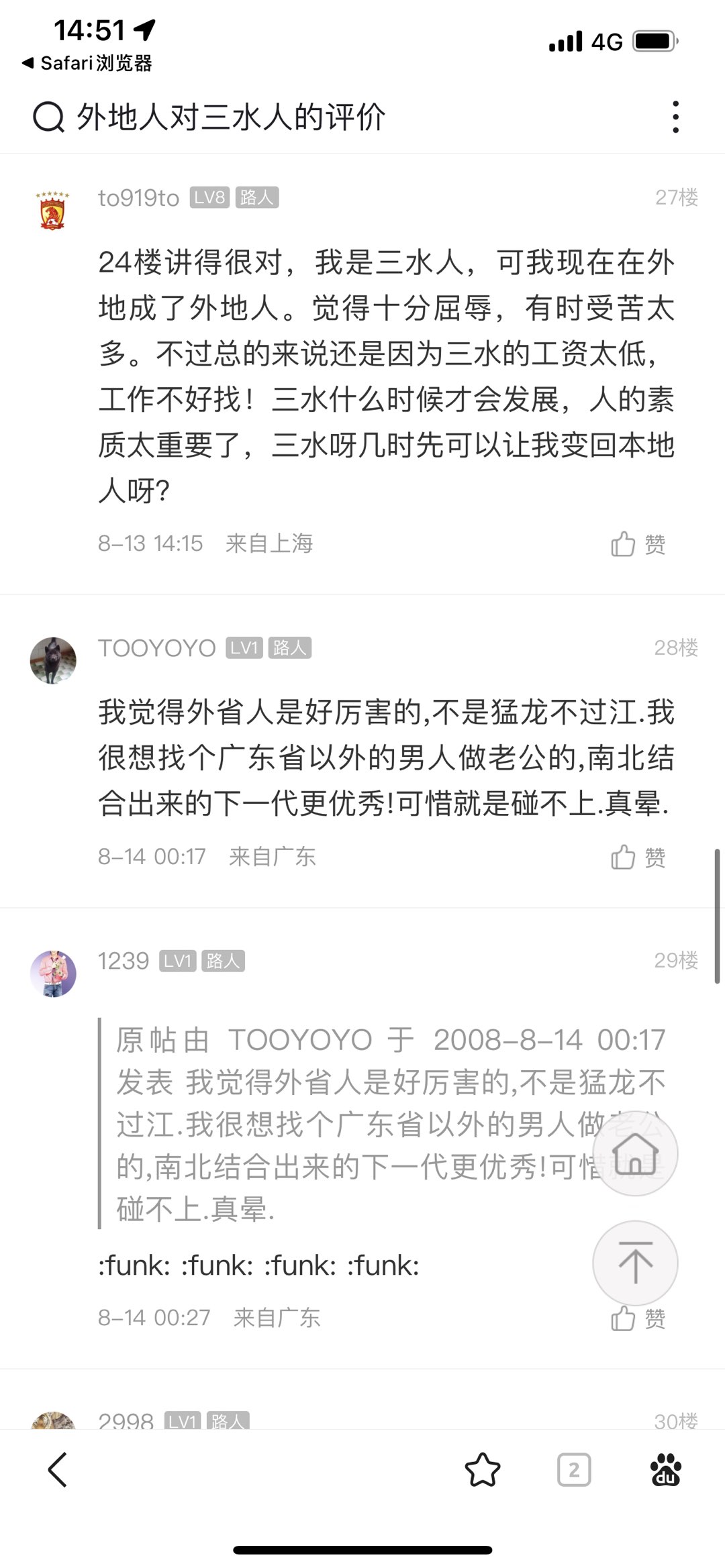Open the three-dot overflow menu
The width and height of the screenshot is (725, 1568).
click(x=675, y=117)
